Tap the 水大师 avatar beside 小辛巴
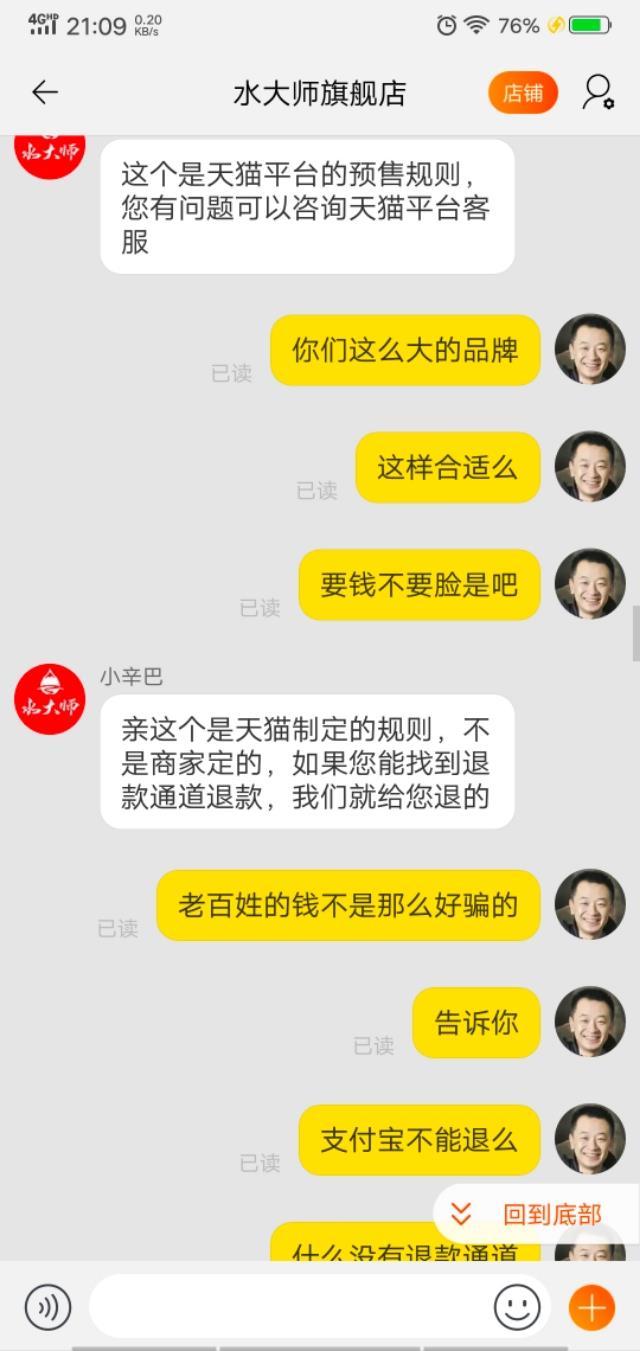The image size is (640, 1351). [x=50, y=699]
